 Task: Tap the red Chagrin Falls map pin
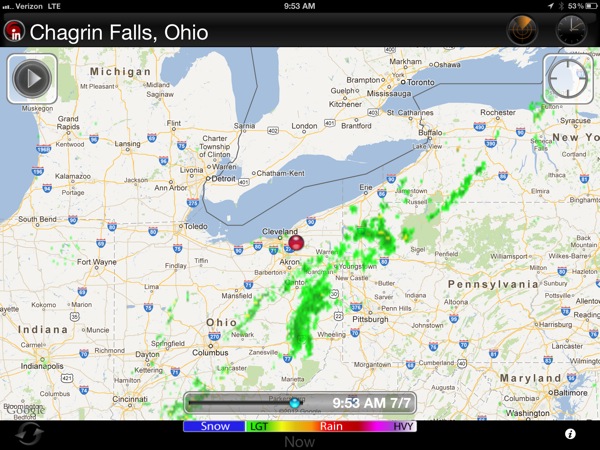coord(296,242)
